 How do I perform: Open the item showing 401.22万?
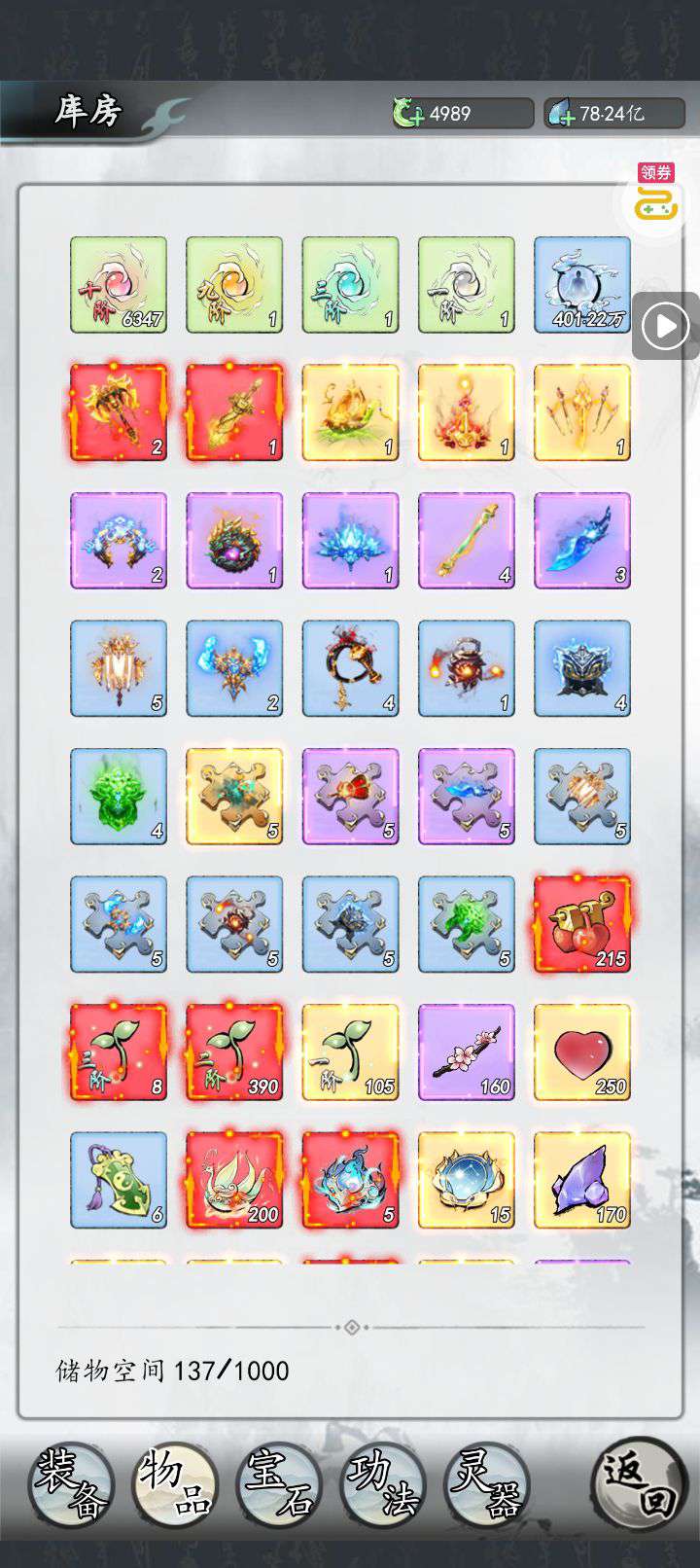click(x=582, y=285)
